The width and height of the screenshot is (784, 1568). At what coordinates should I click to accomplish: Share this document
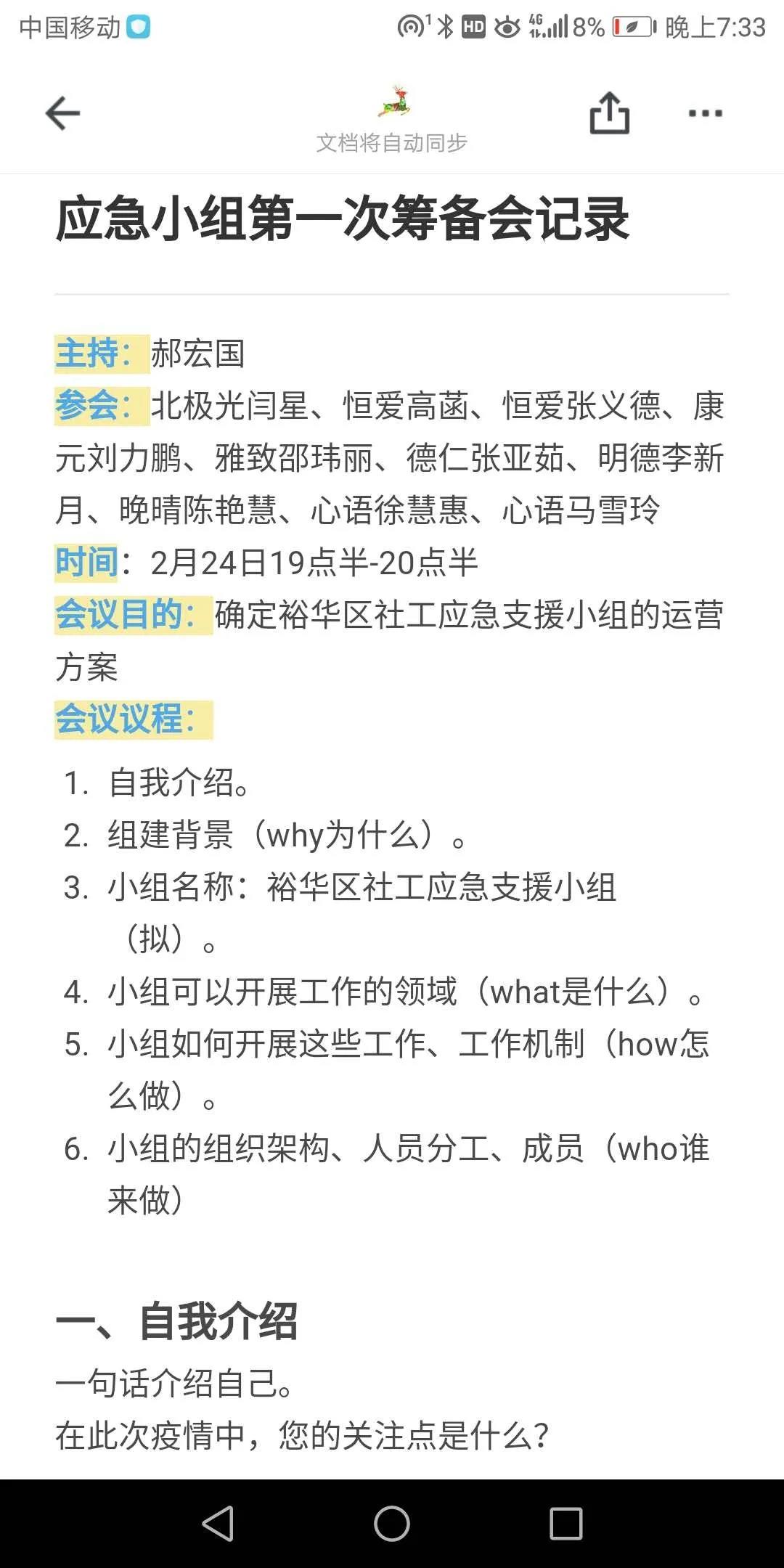(609, 113)
